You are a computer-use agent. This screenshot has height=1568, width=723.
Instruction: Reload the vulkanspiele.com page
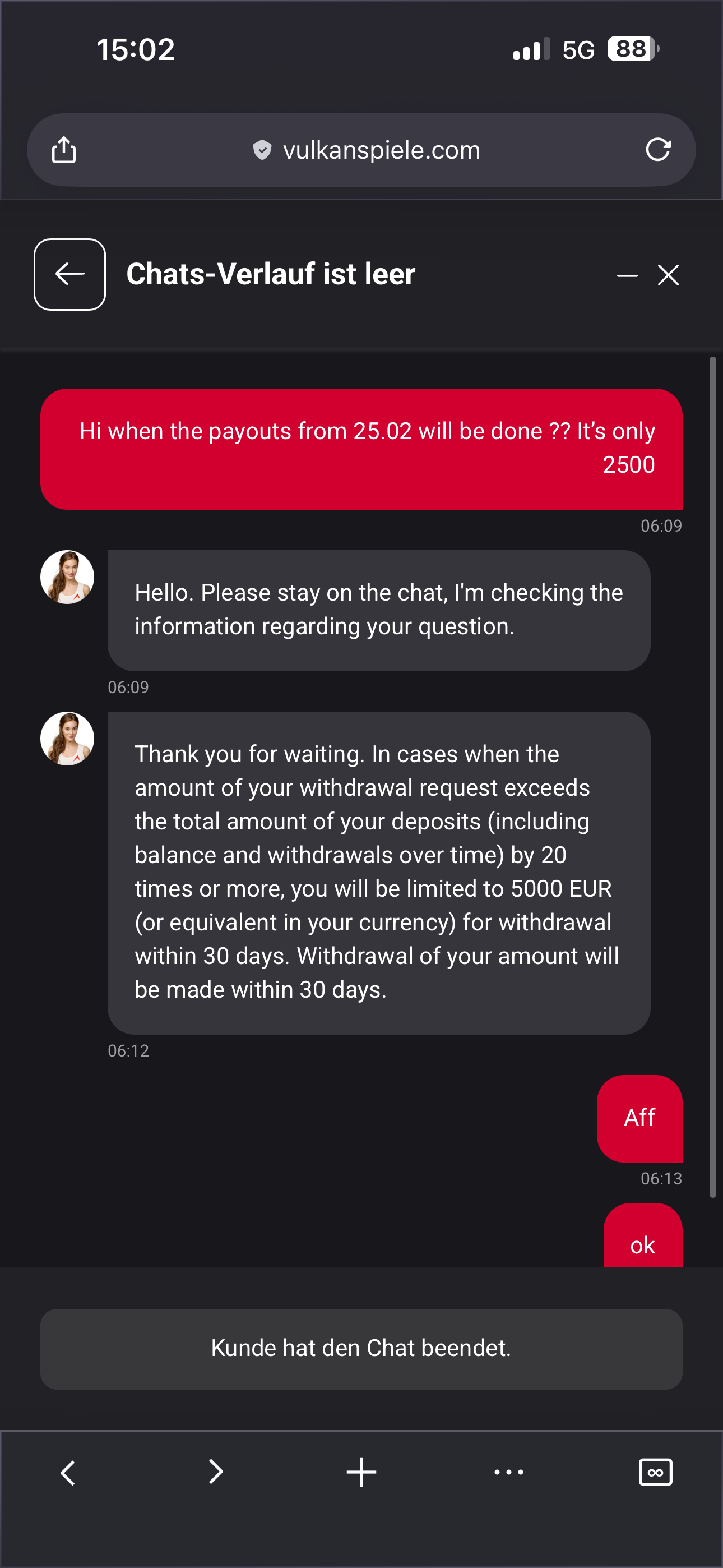point(658,150)
